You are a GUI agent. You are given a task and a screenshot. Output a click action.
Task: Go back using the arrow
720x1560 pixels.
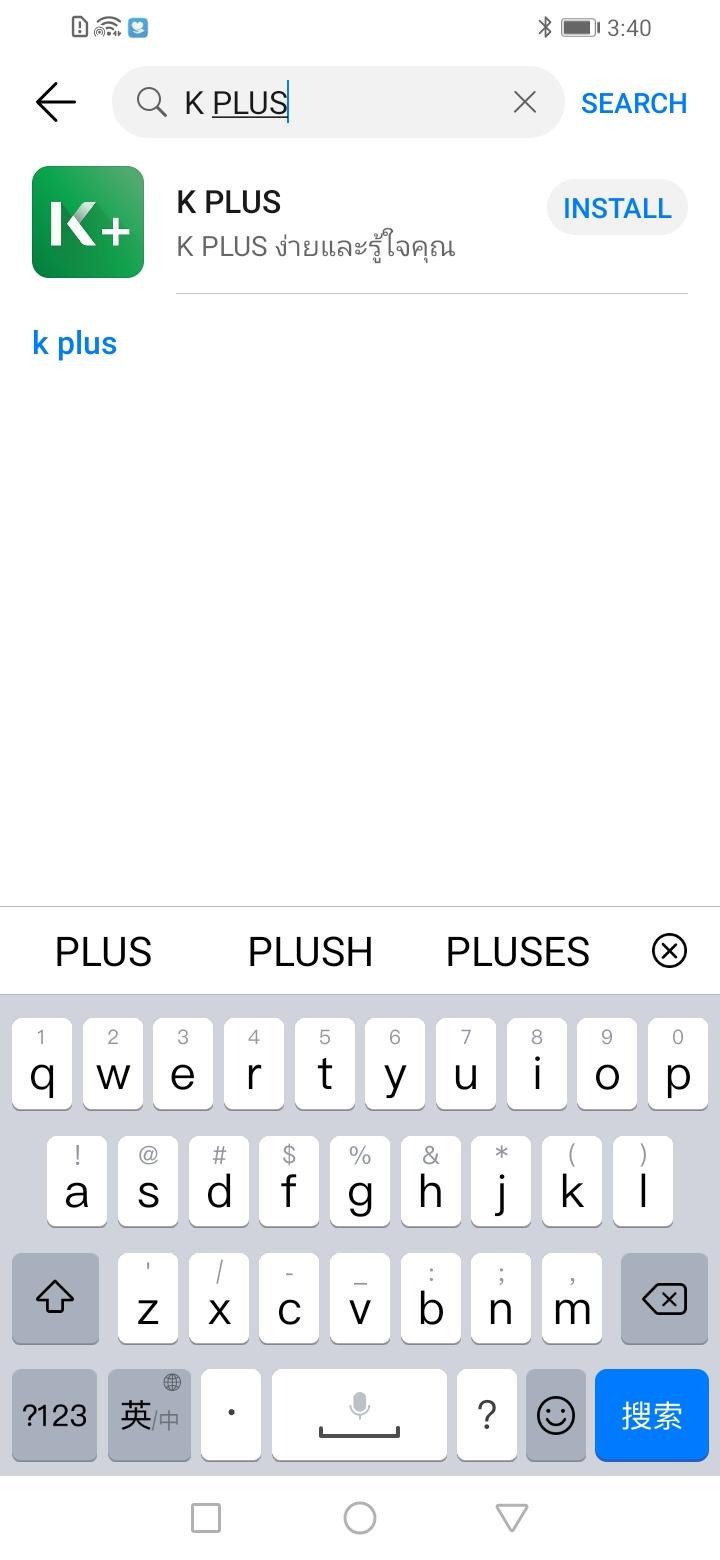(x=56, y=102)
